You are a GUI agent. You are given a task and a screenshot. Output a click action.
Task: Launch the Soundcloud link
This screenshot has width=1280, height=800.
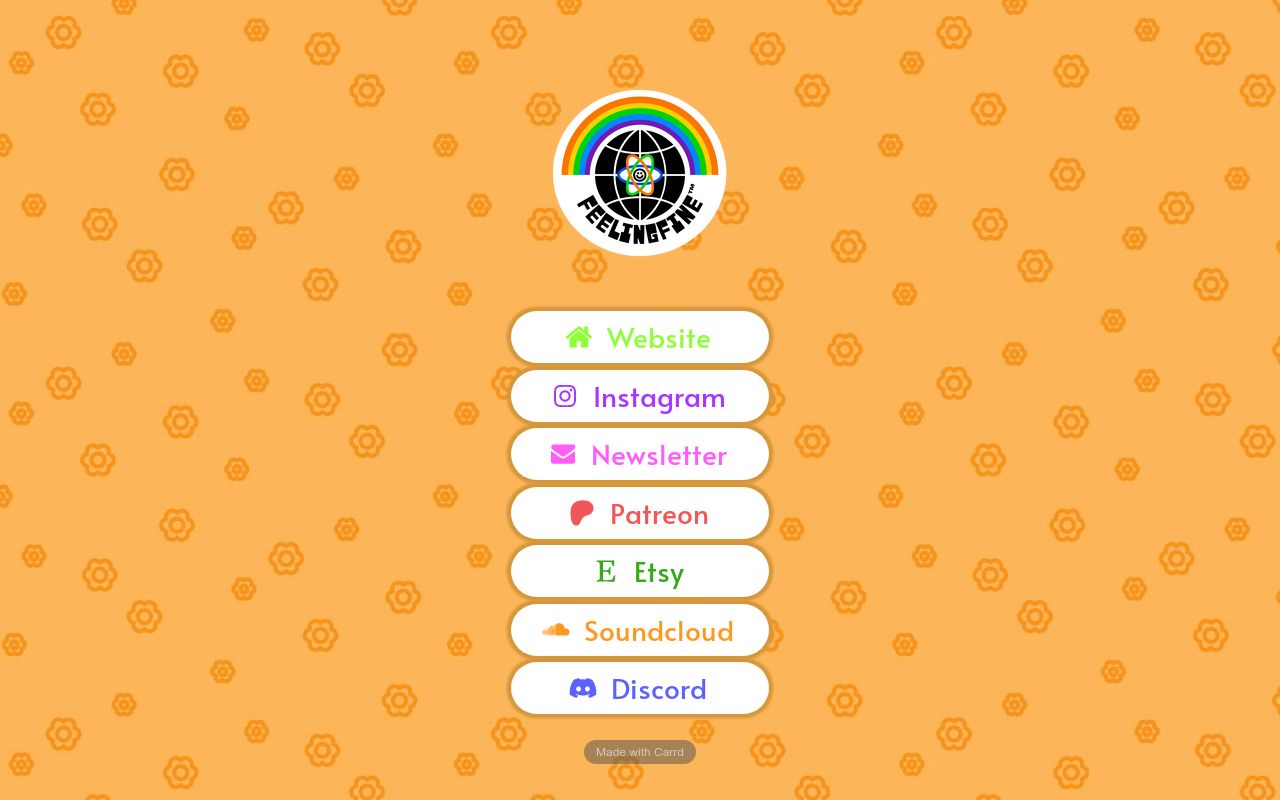pyautogui.click(x=640, y=630)
